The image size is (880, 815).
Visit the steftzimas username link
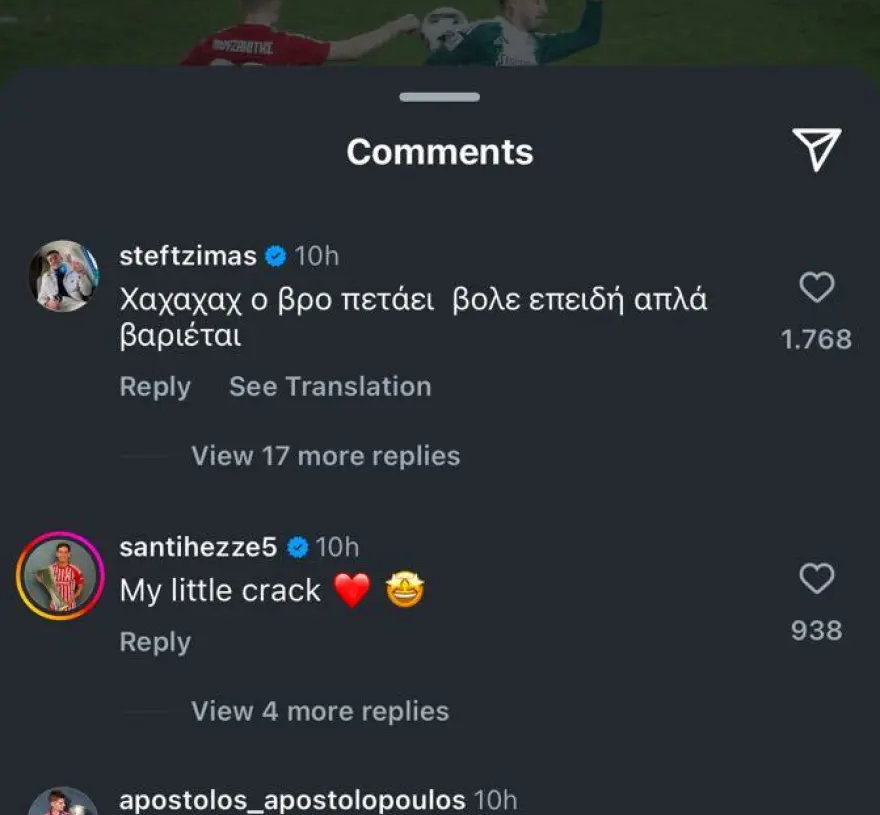pos(188,256)
